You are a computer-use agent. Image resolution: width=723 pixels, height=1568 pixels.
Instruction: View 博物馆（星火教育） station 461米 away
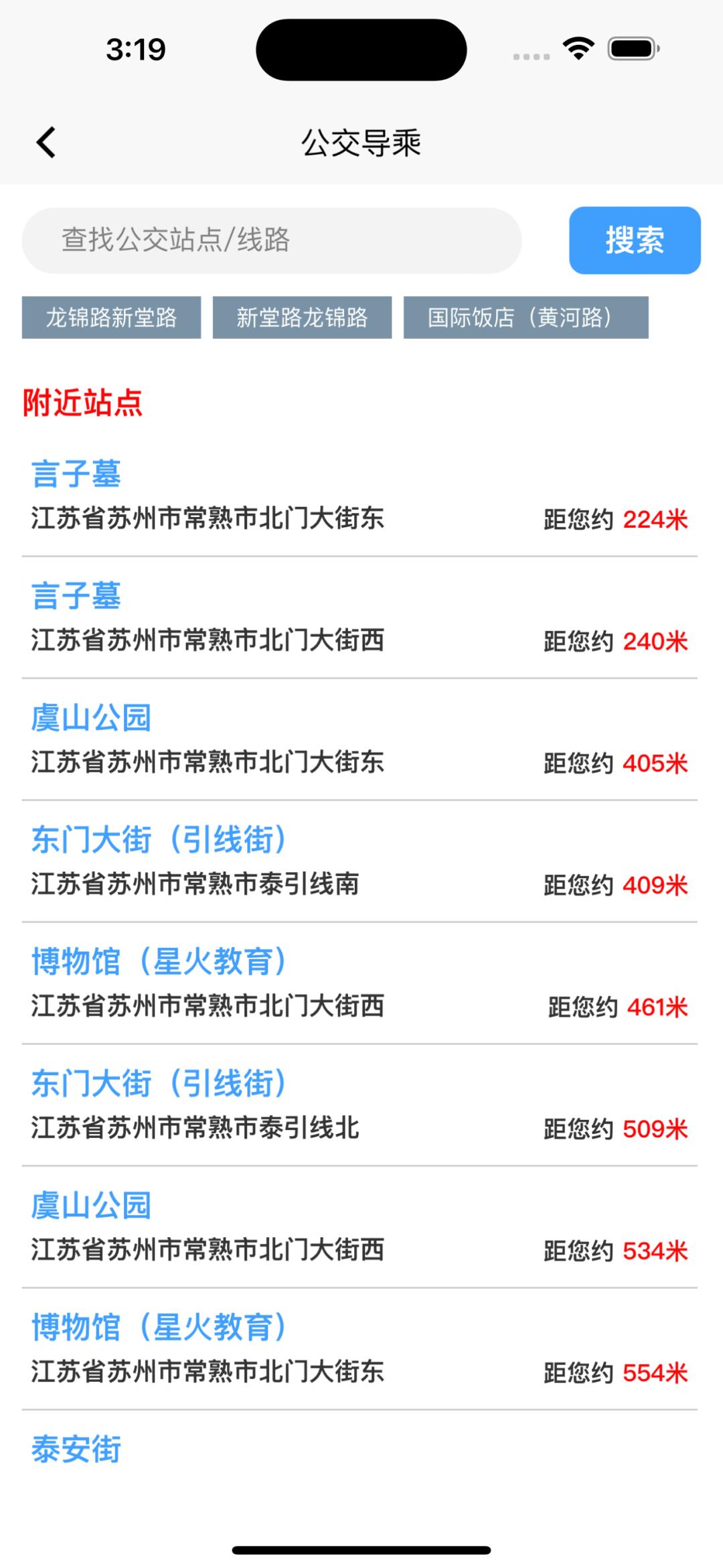(359, 983)
